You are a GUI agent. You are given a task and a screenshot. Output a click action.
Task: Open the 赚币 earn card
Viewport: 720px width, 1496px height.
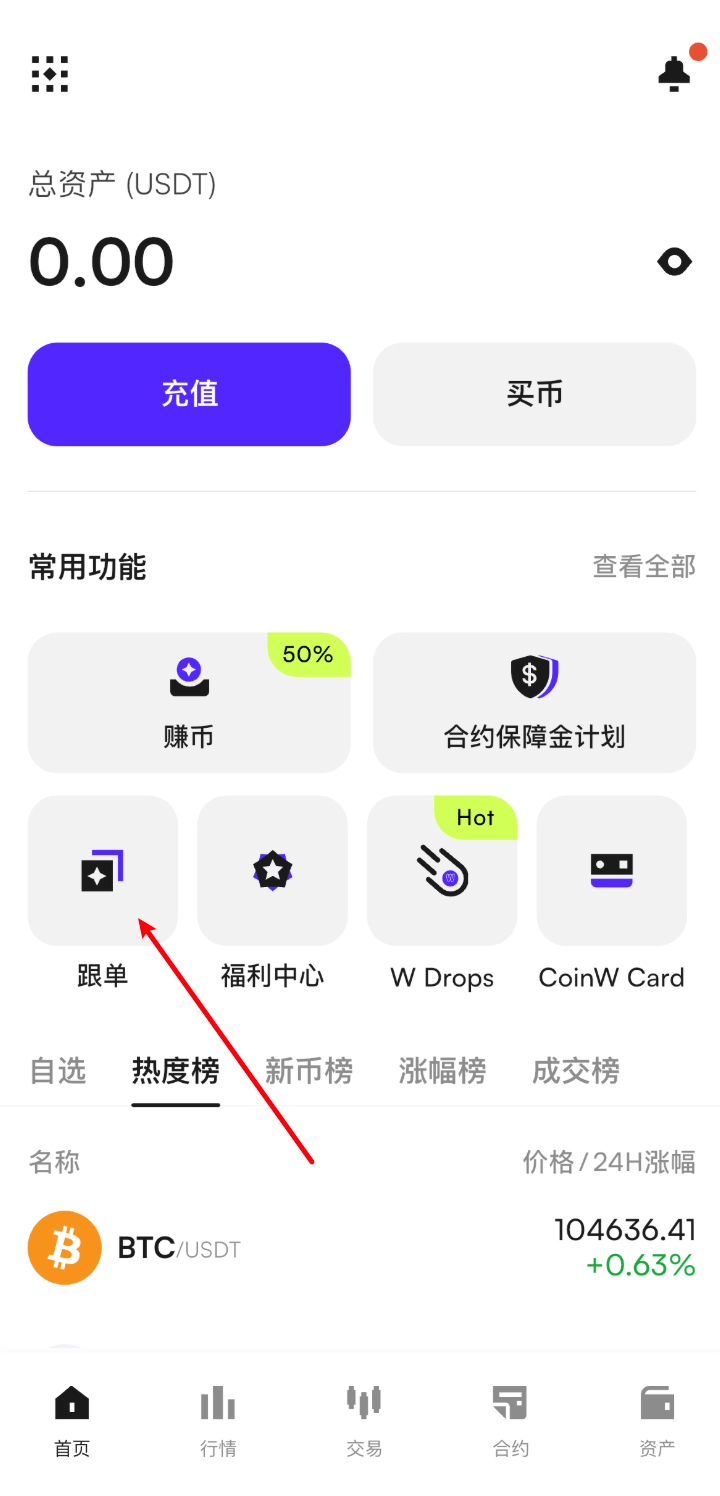pyautogui.click(x=189, y=703)
